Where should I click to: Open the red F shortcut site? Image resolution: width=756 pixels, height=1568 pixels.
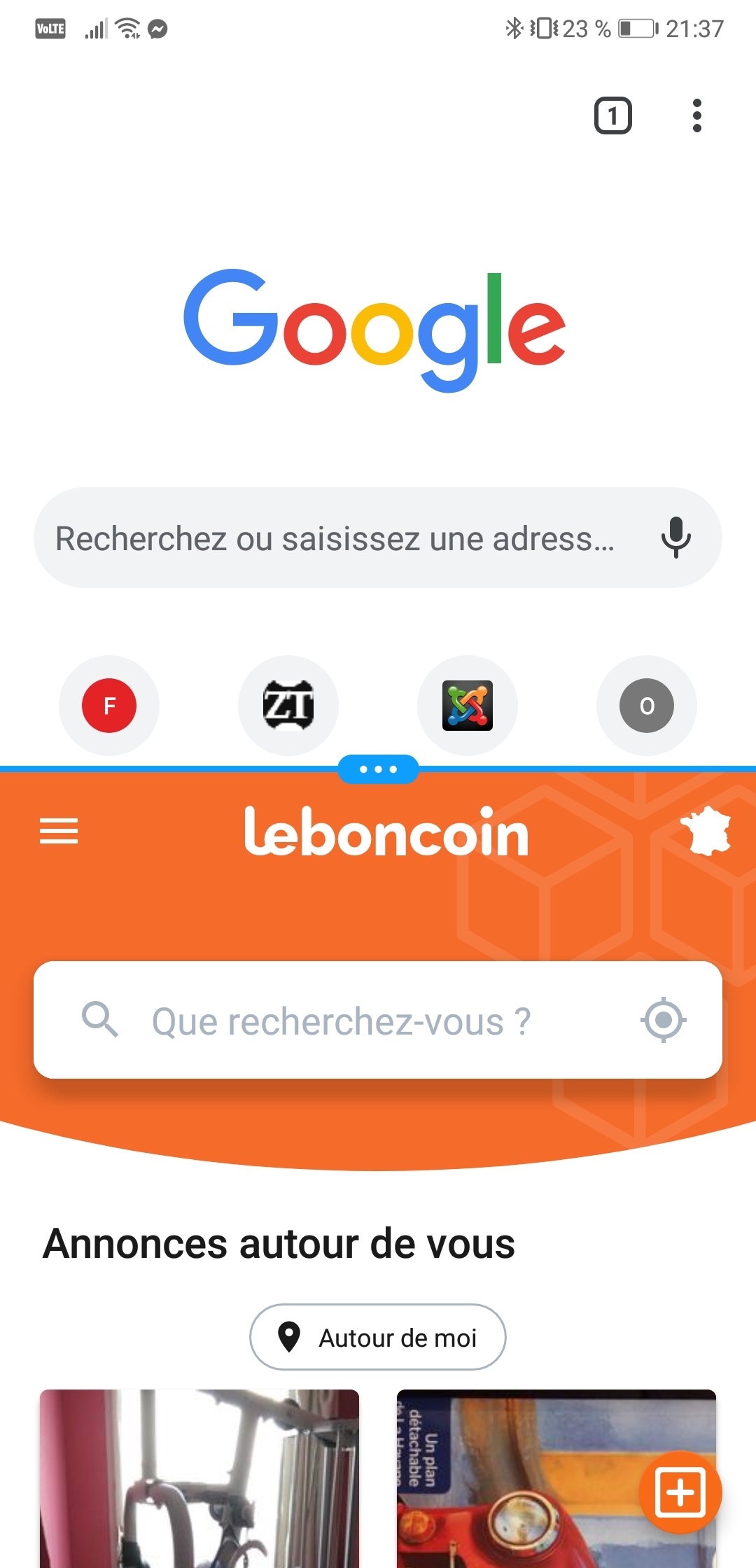[x=109, y=705]
